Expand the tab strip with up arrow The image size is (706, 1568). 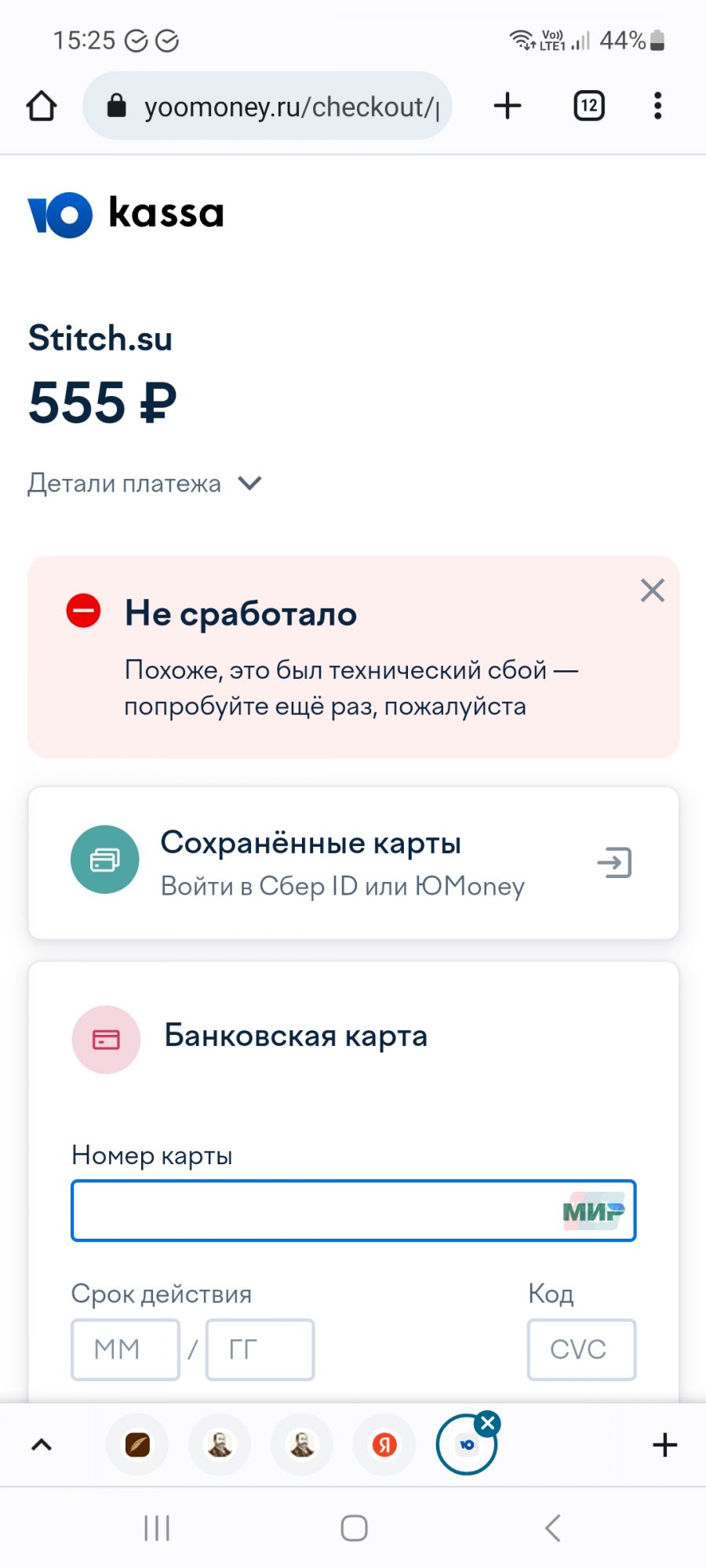pos(42,1445)
